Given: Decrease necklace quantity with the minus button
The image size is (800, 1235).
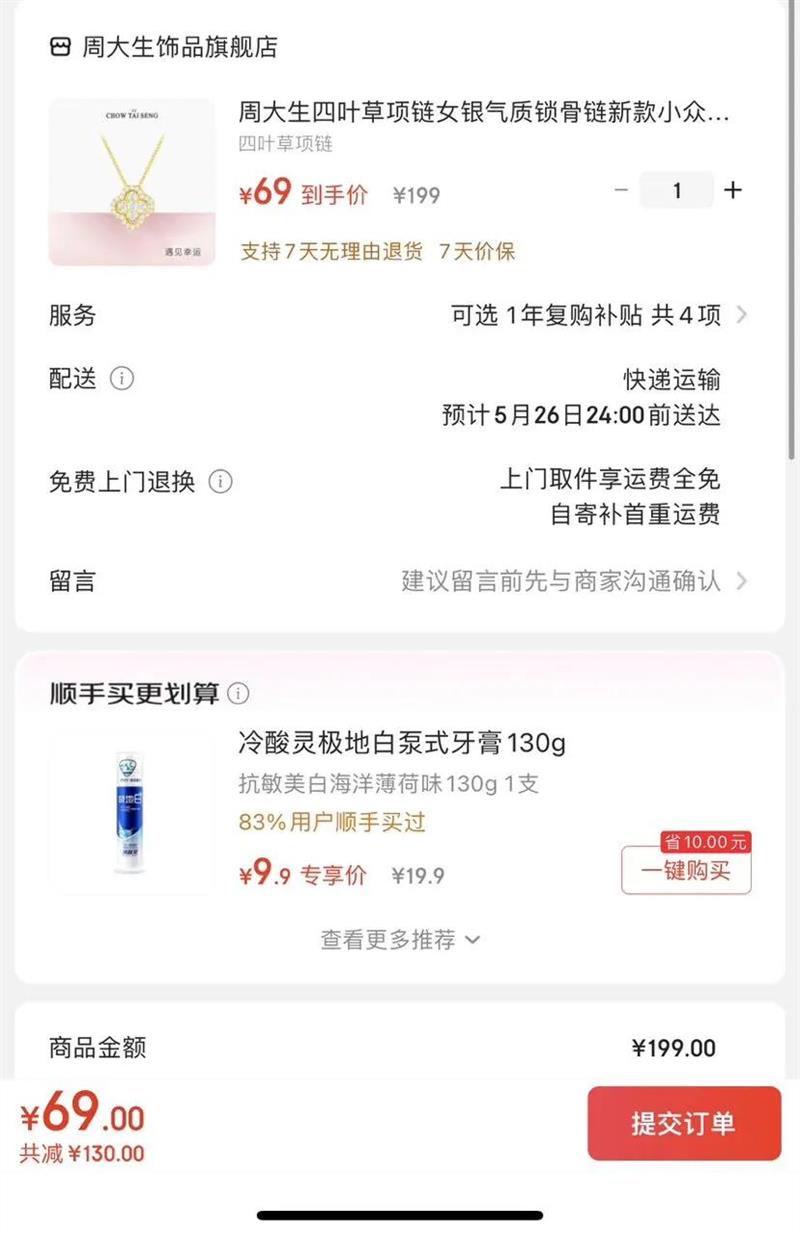Looking at the screenshot, I should (621, 190).
